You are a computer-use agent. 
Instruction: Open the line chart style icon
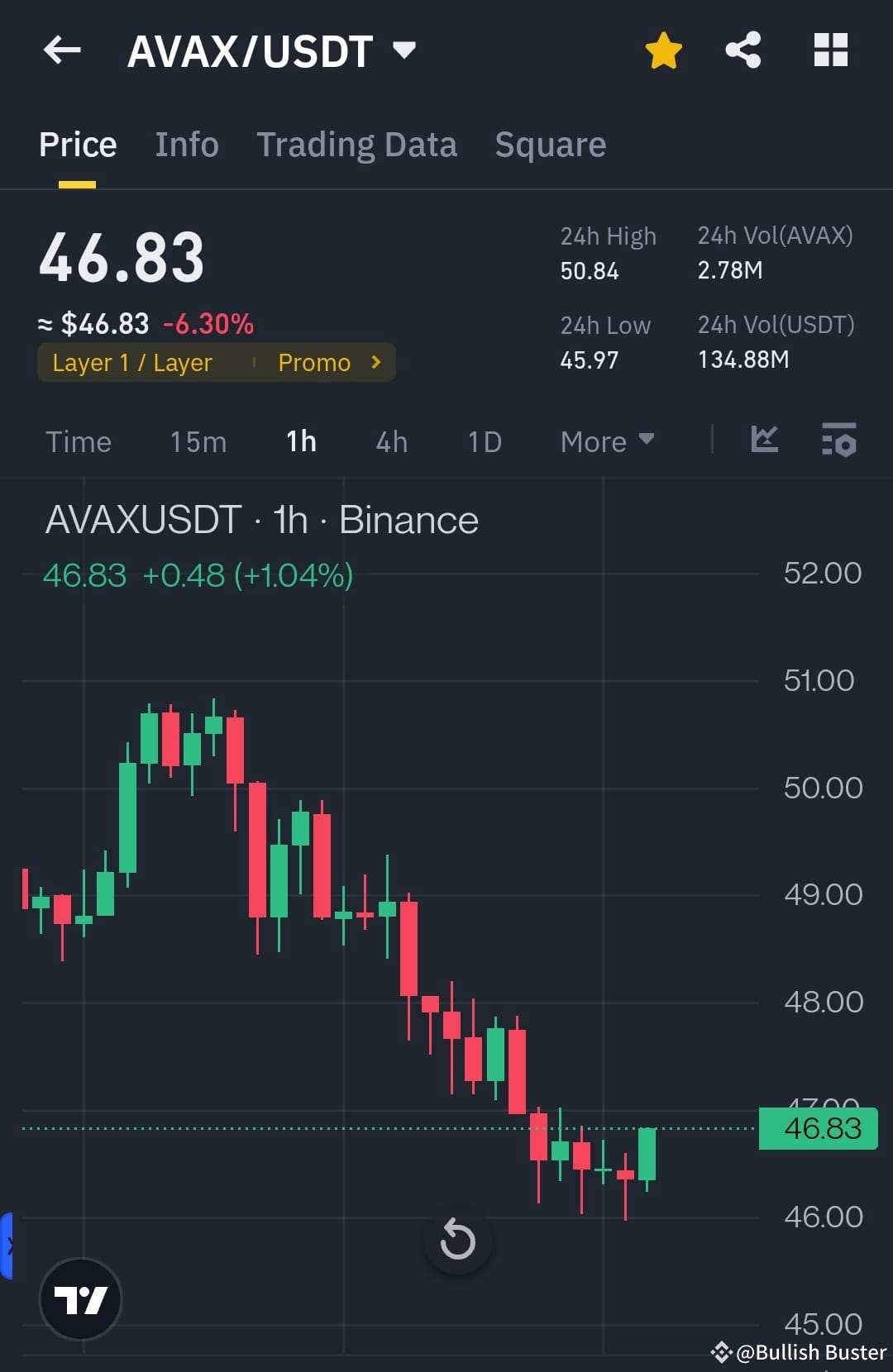click(764, 441)
